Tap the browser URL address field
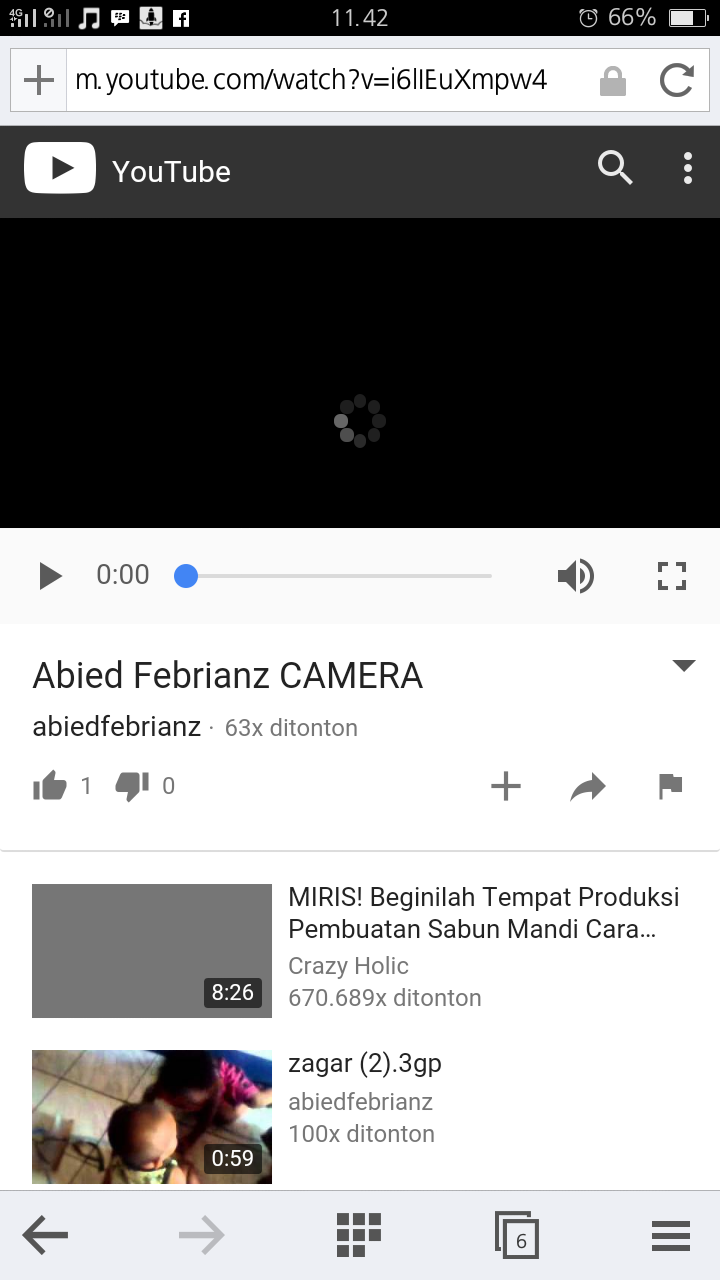Viewport: 720px width, 1280px height. click(320, 80)
